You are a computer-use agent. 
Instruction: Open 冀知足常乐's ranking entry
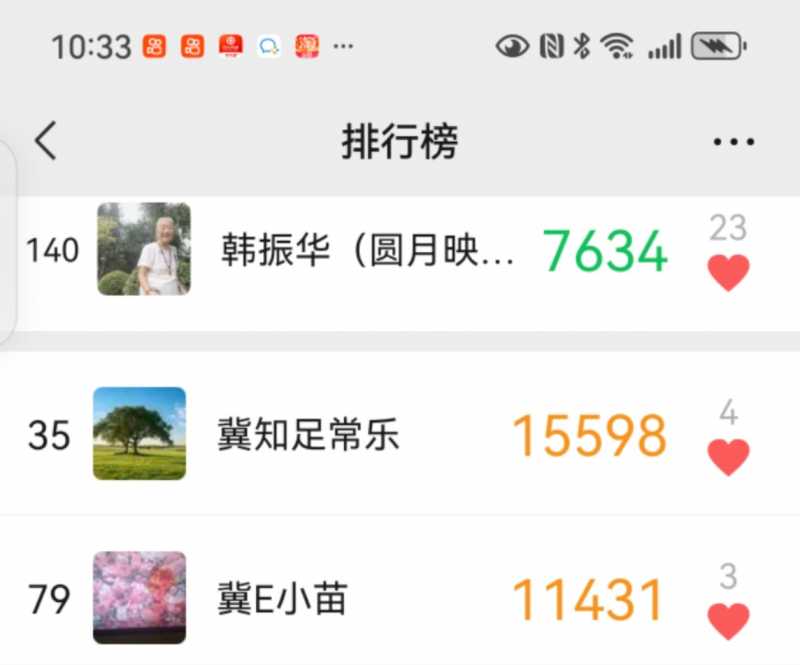308,435
